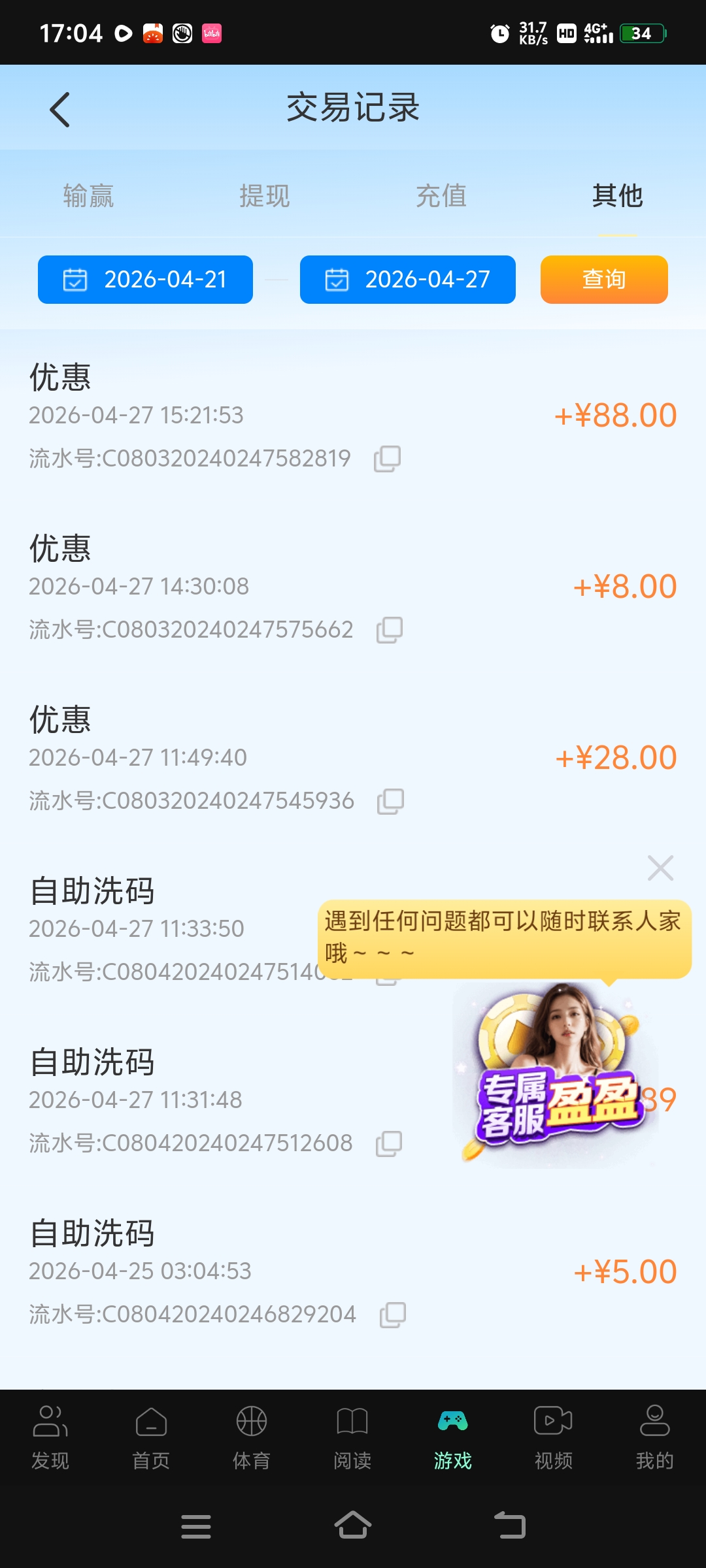The height and width of the screenshot is (1568, 706).
Task: Dismiss the customer service popup with X
Action: pyautogui.click(x=660, y=868)
